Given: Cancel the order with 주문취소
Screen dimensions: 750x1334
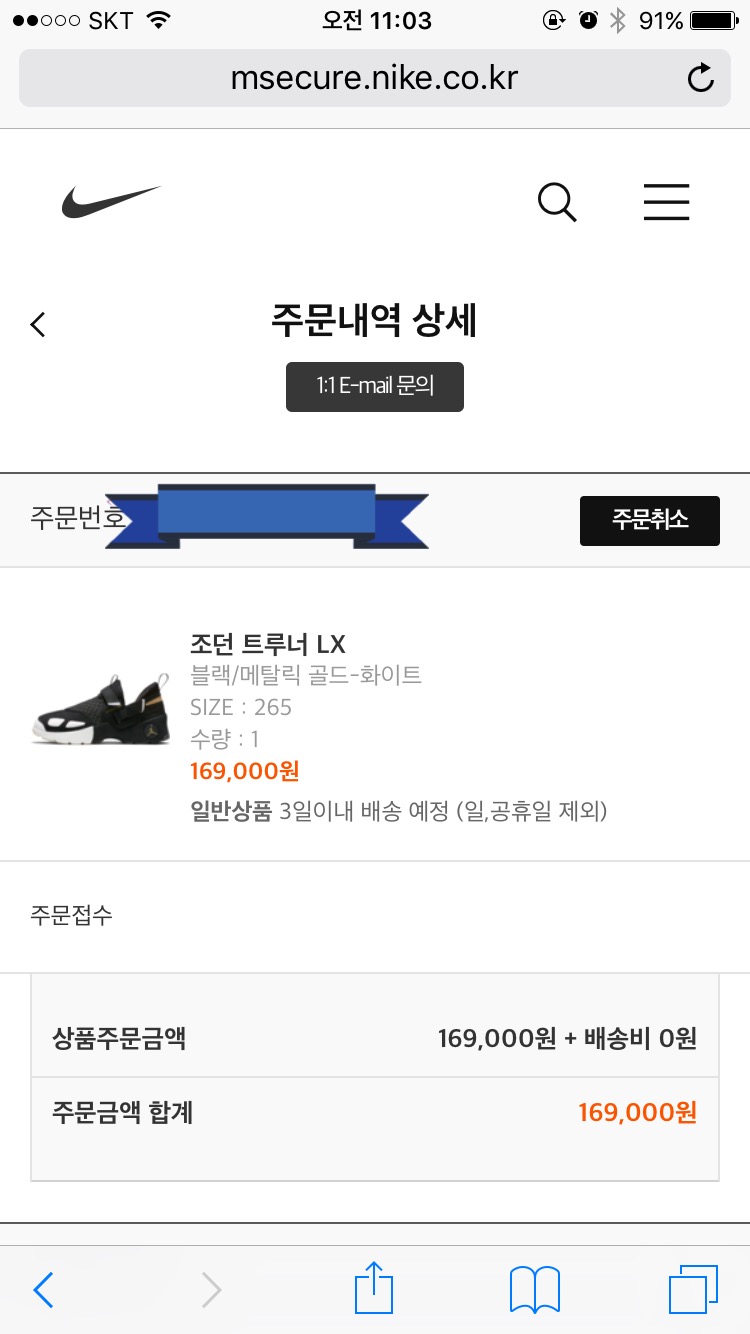Looking at the screenshot, I should click(649, 520).
